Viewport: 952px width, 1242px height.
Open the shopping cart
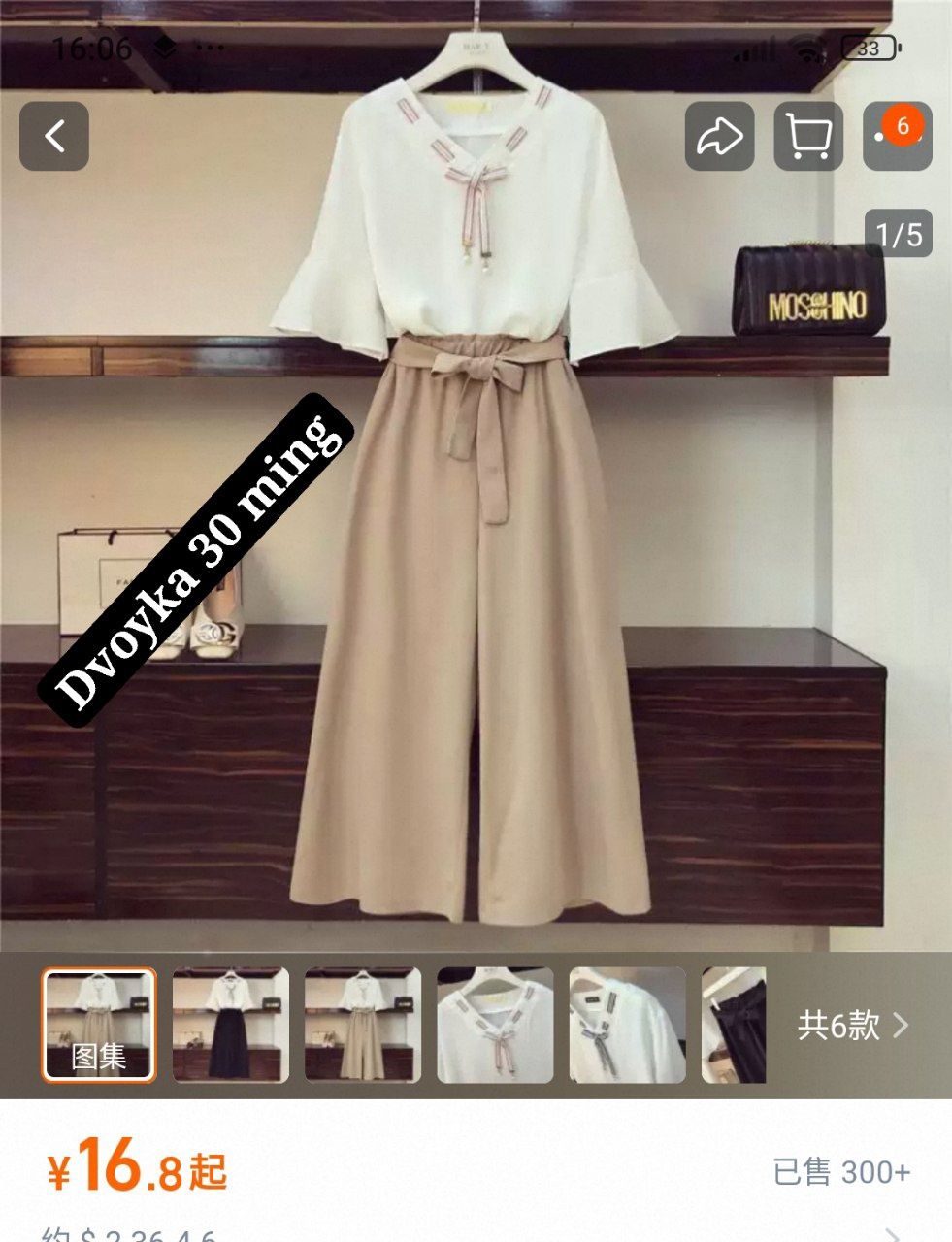(807, 136)
